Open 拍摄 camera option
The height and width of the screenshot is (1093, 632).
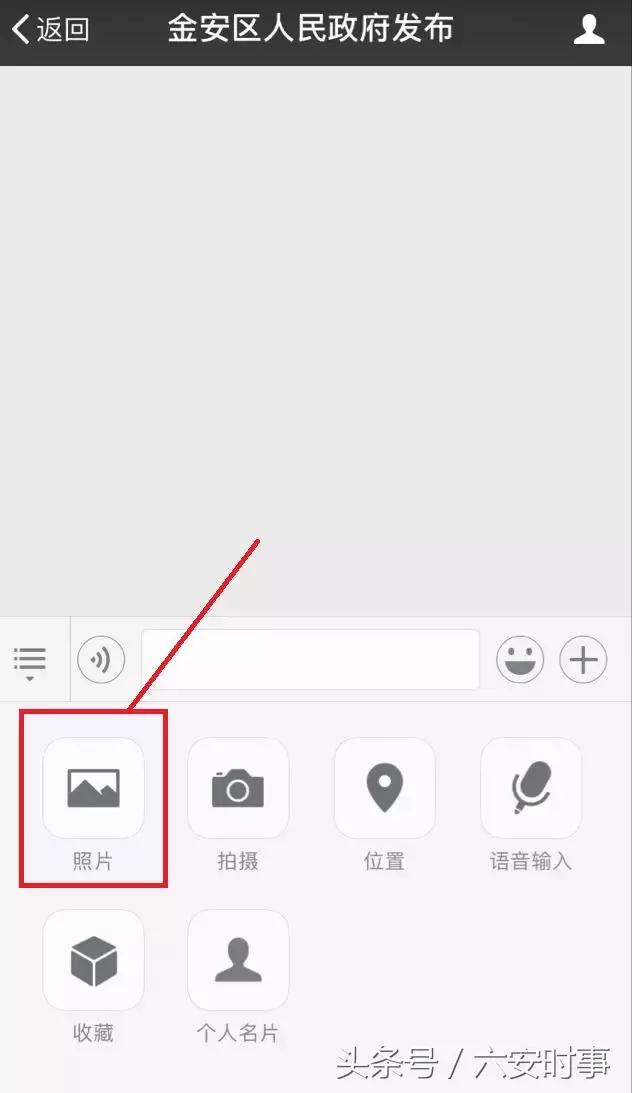238,789
